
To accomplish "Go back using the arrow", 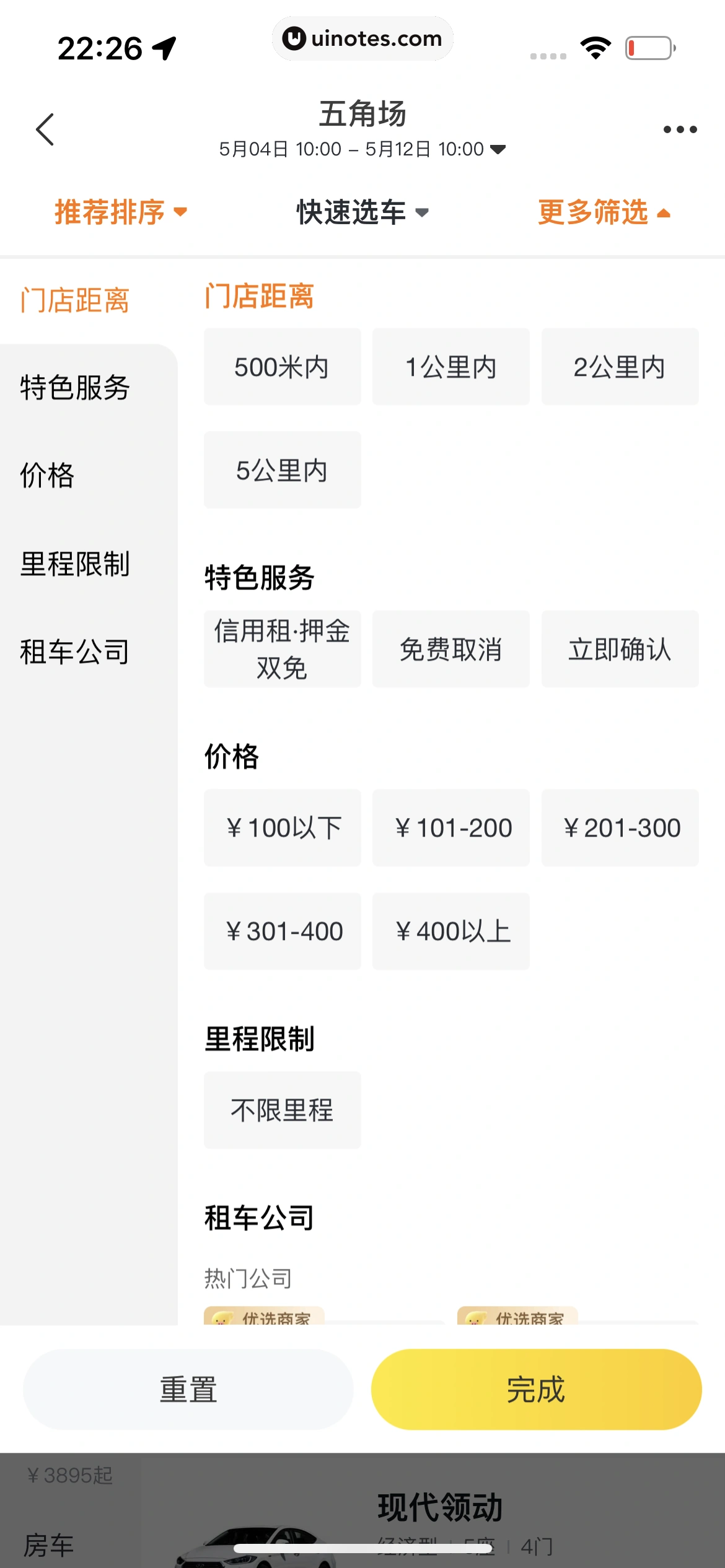I will (x=45, y=129).
